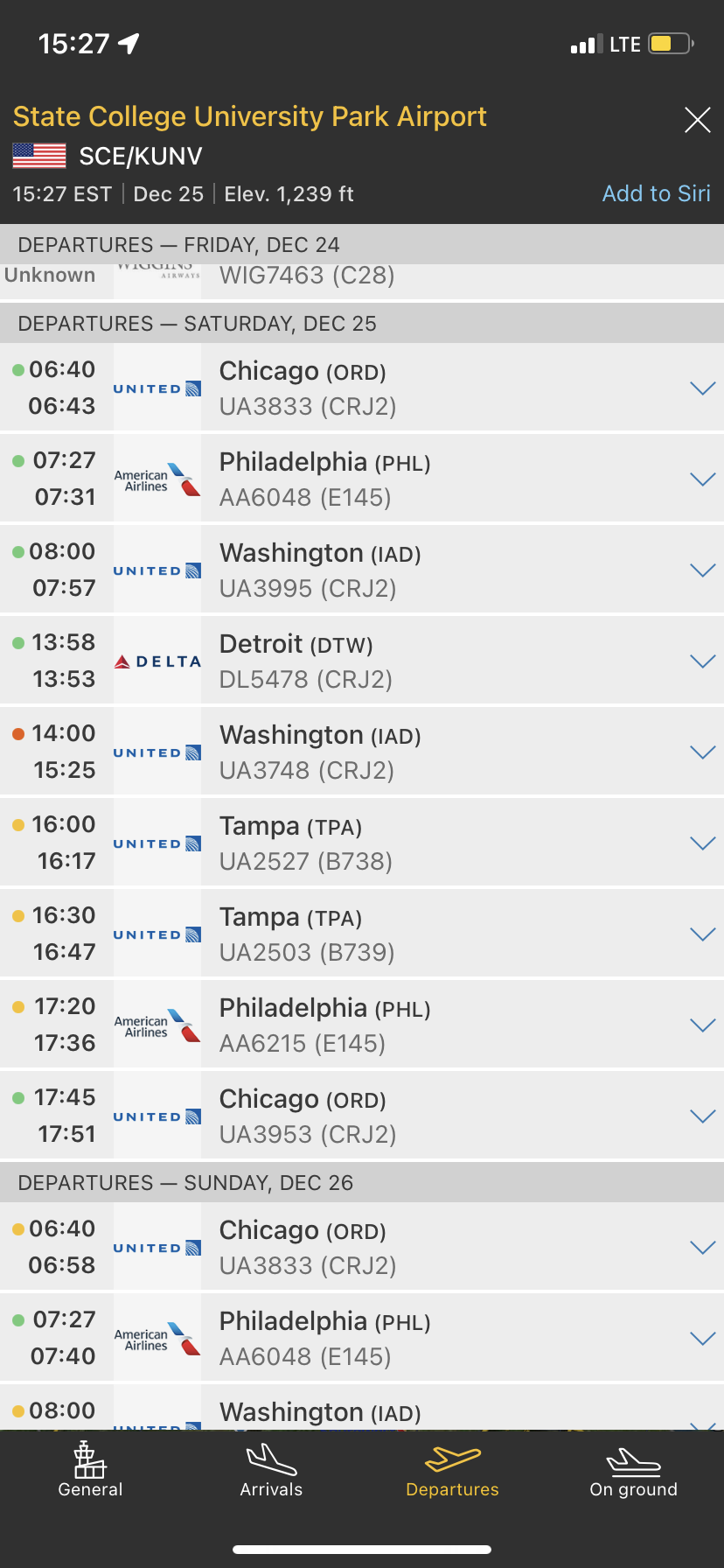Expand Saturday's Philadelphia flight AA6048
Screen dimensions: 724x1568
click(702, 479)
